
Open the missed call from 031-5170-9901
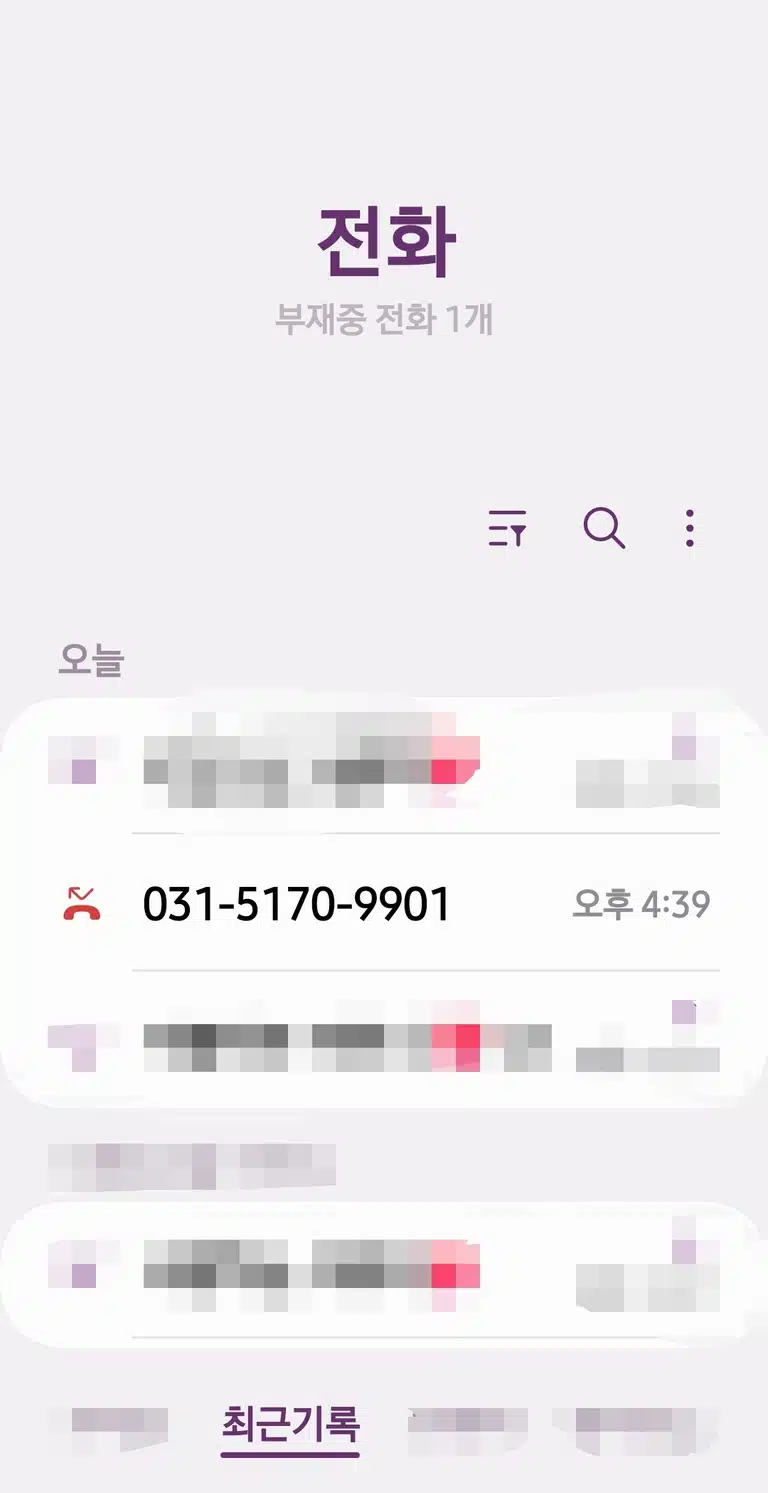[x=384, y=904]
